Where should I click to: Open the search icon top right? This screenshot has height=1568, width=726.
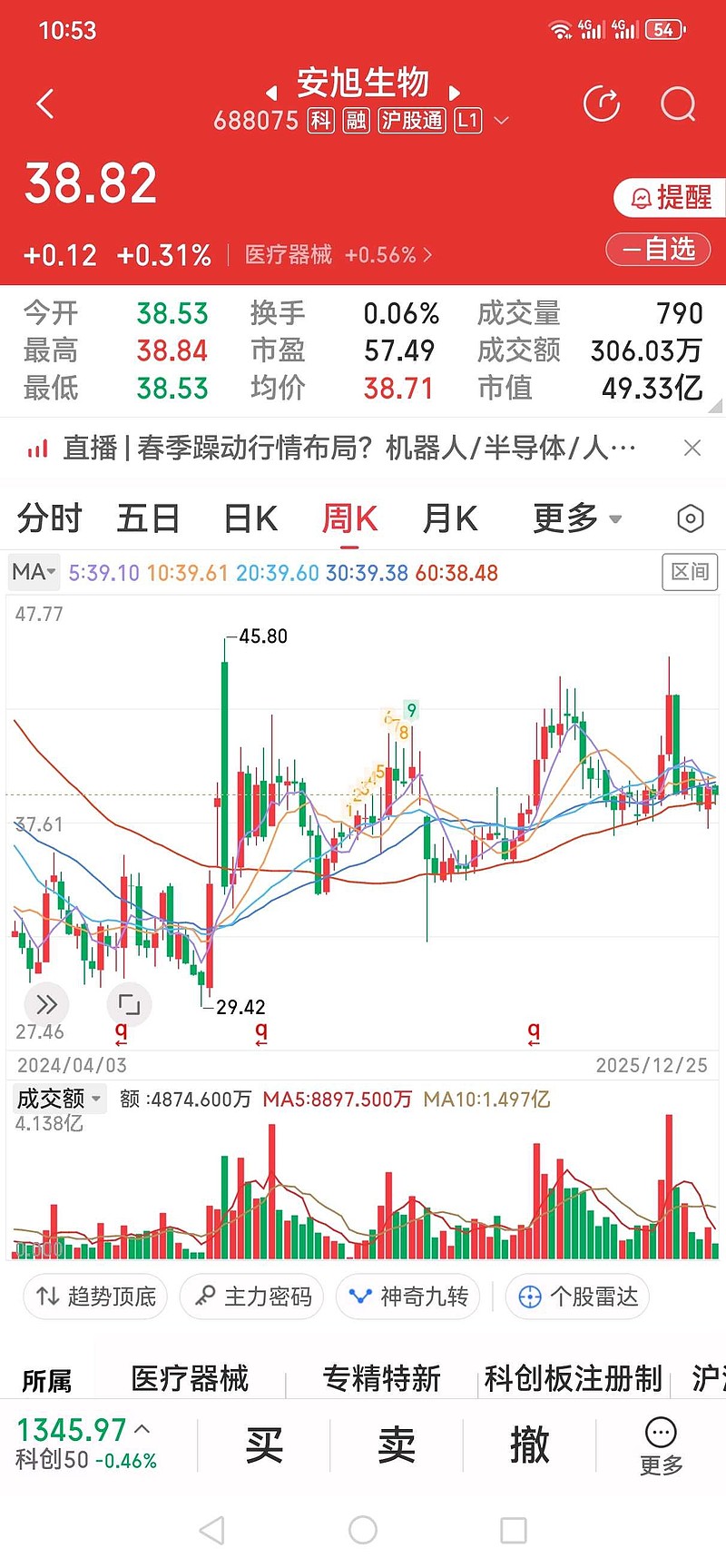click(x=677, y=104)
